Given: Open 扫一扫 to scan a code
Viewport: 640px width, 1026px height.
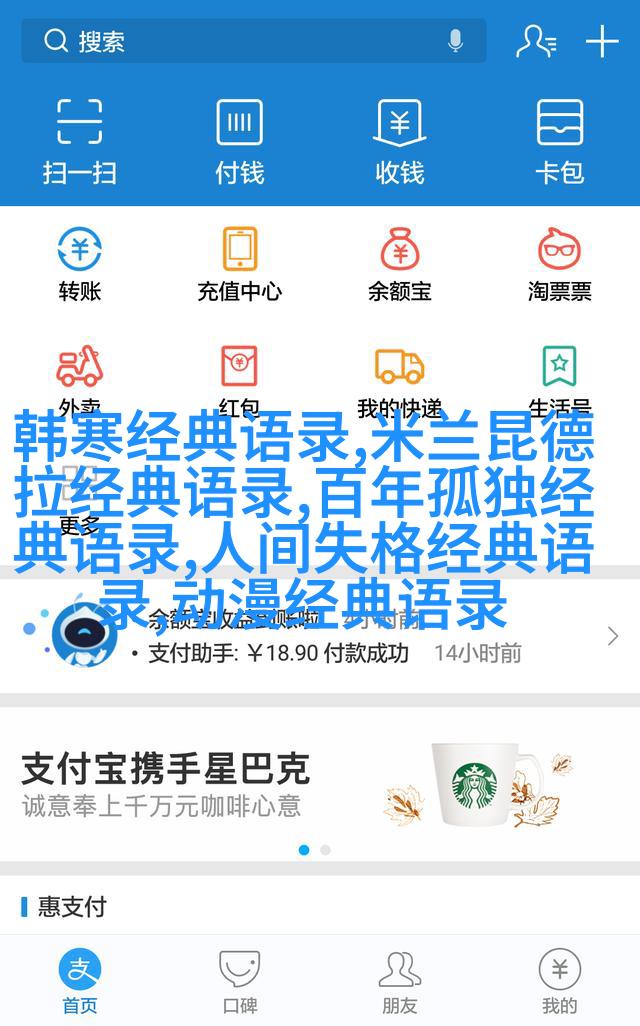Looking at the screenshot, I should point(80,141).
